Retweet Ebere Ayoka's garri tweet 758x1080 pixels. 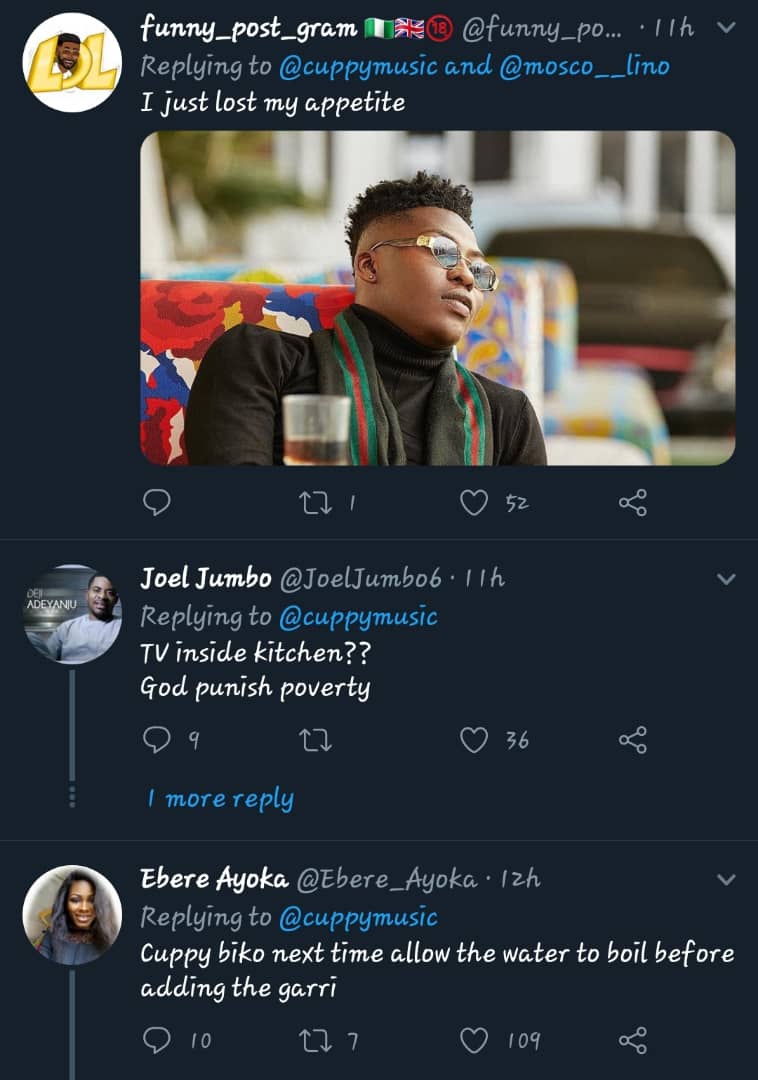pos(314,1041)
